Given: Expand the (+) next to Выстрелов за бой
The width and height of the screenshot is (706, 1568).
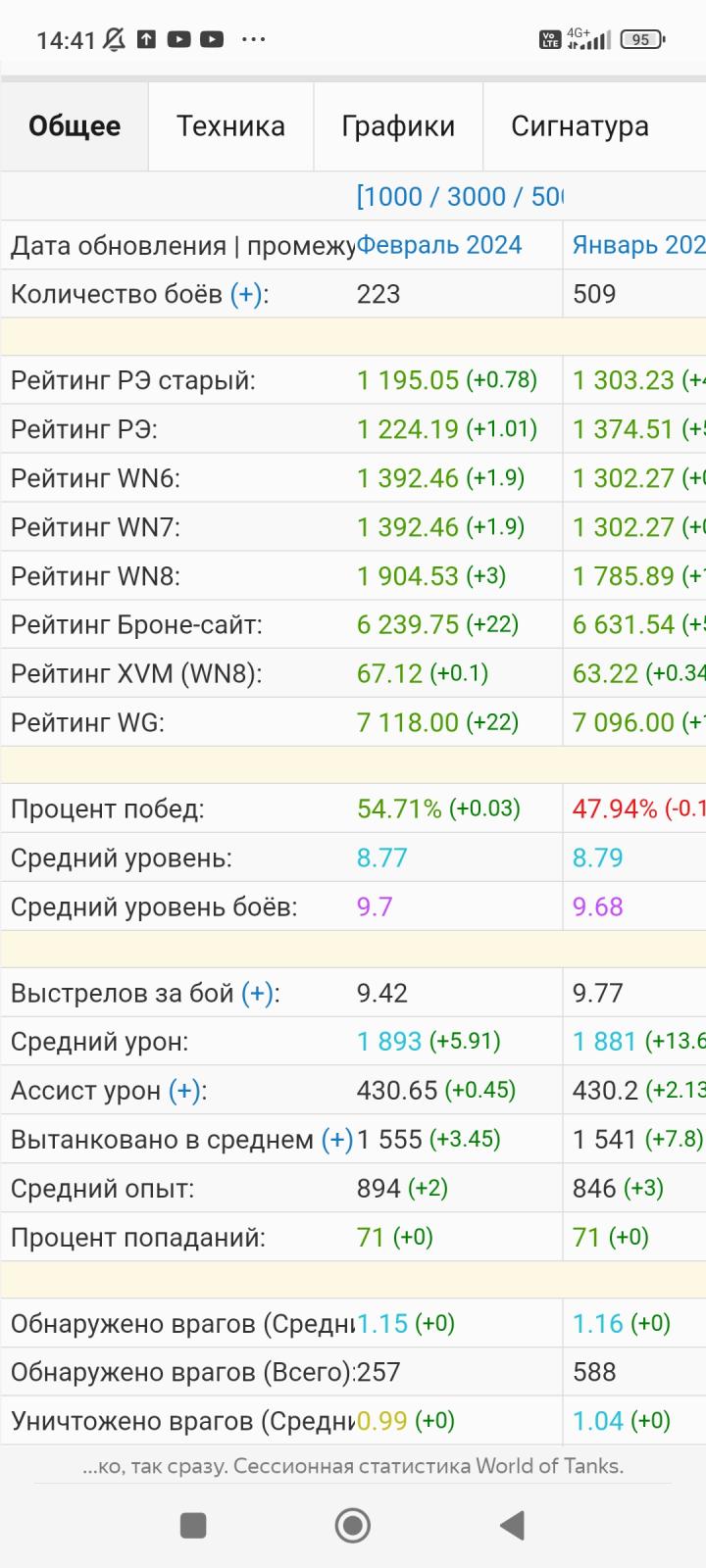Looking at the screenshot, I should tap(257, 993).
